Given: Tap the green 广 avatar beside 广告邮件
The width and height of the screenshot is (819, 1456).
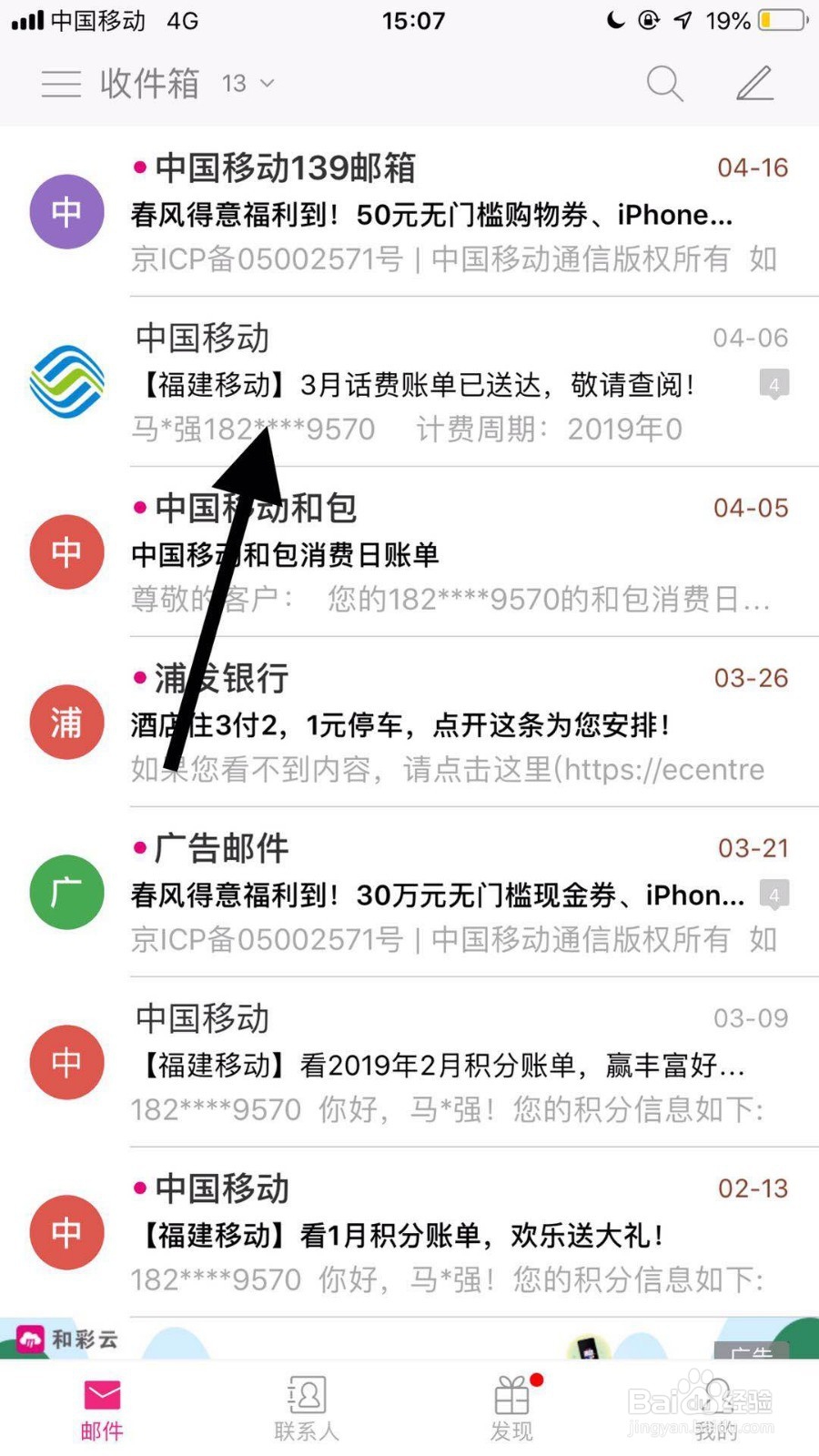Looking at the screenshot, I should pos(66,893).
